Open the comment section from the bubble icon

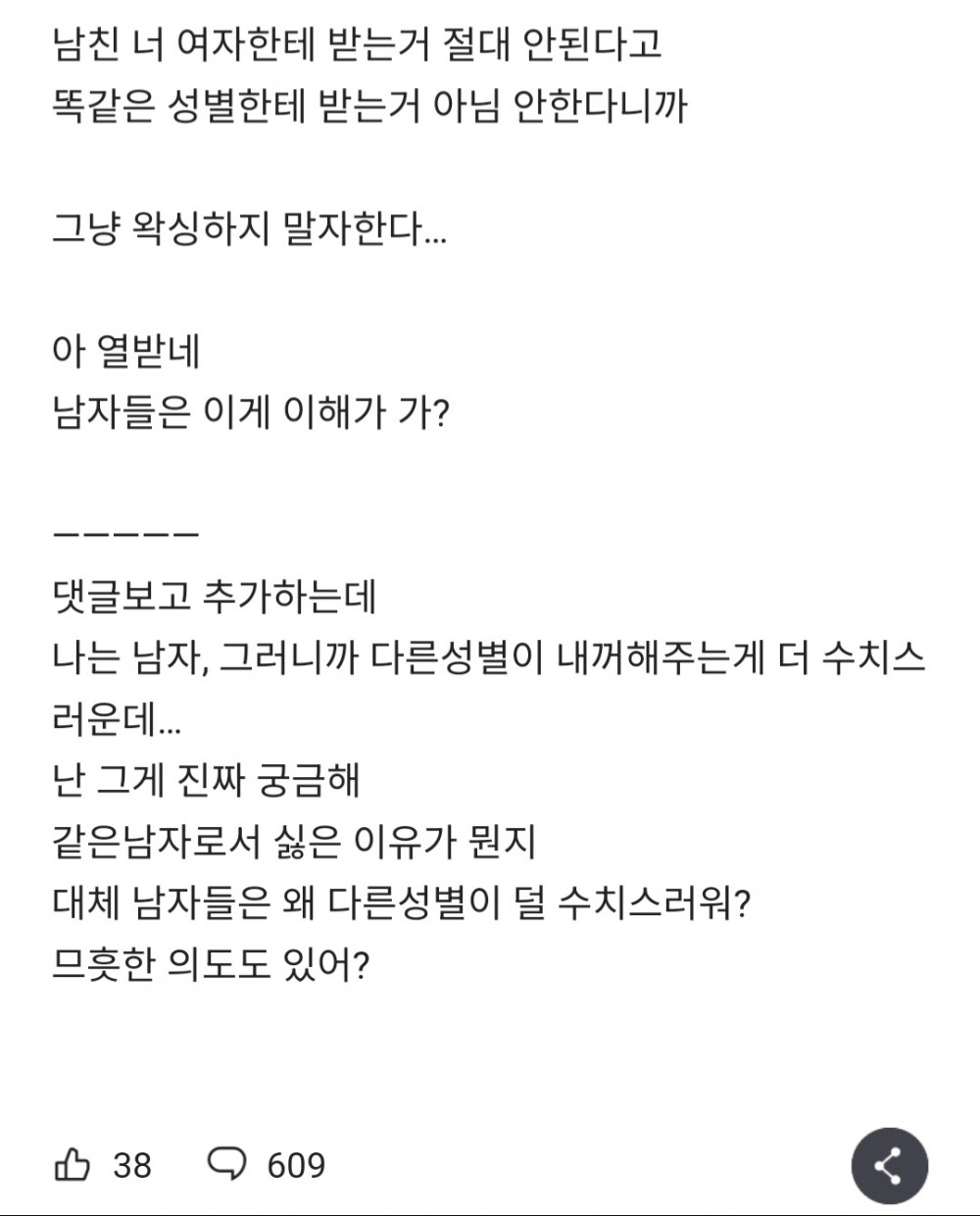[x=227, y=1165]
